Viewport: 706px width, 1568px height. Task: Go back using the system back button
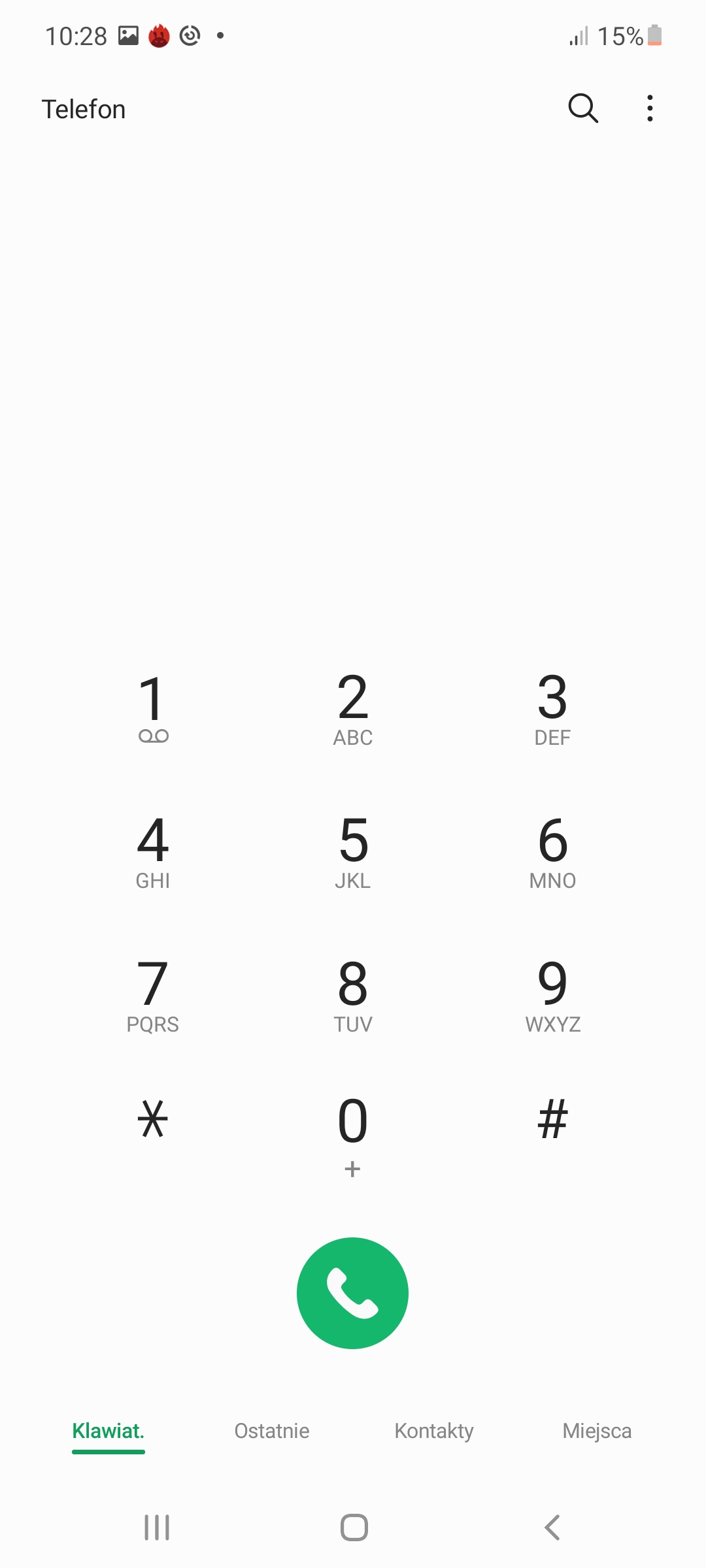click(552, 1527)
